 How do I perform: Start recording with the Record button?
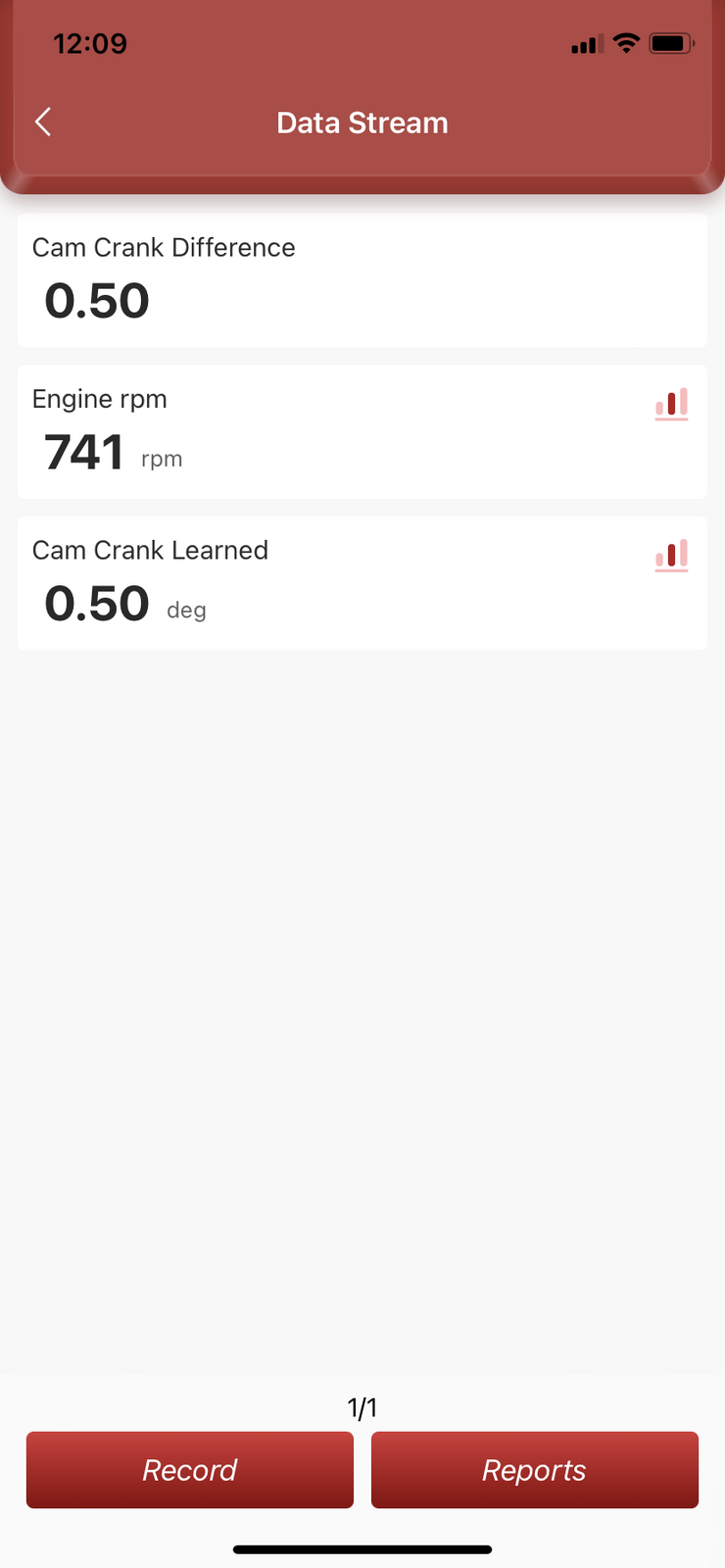(x=190, y=1469)
